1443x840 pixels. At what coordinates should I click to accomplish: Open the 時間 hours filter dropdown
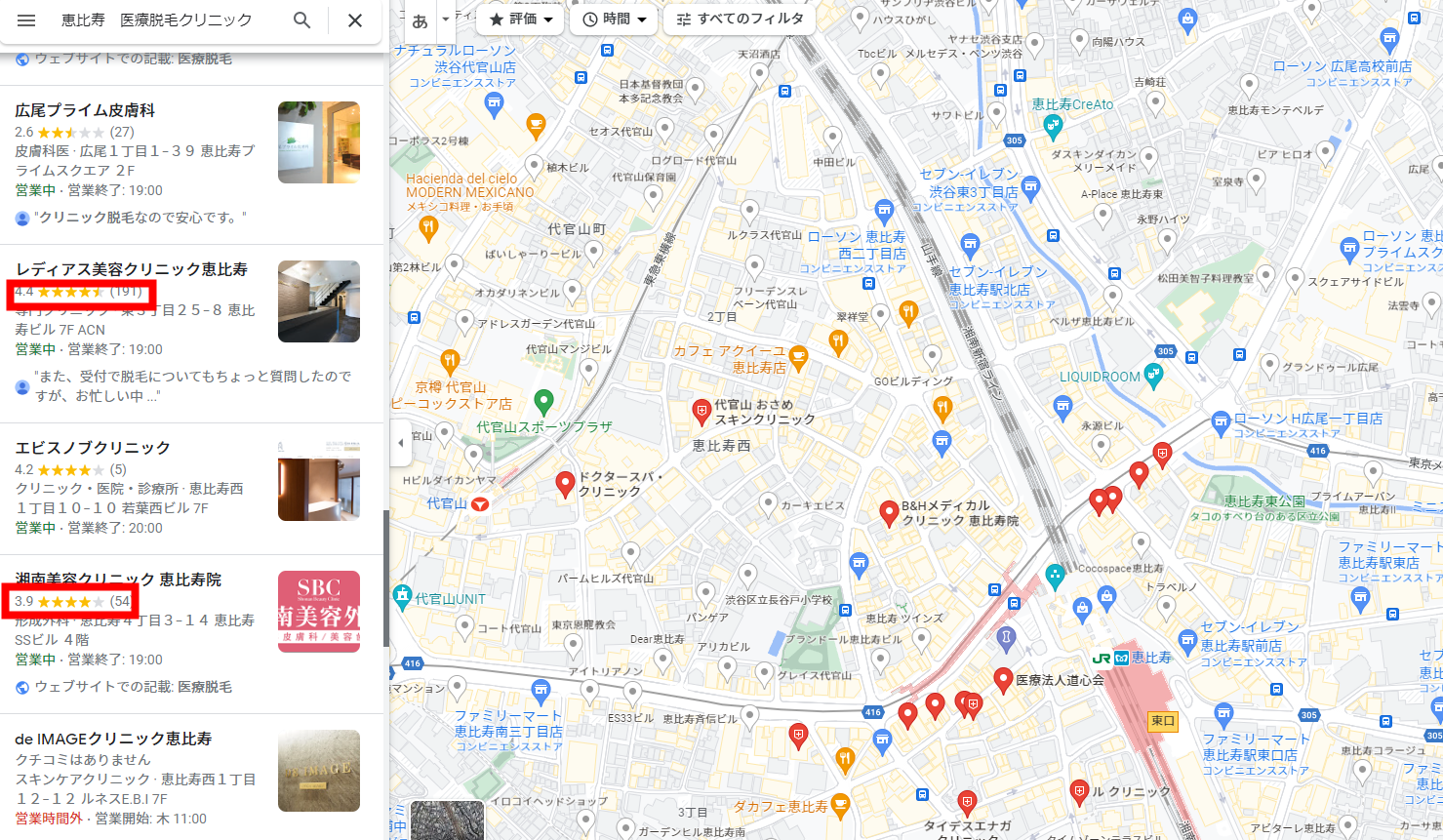[x=614, y=20]
